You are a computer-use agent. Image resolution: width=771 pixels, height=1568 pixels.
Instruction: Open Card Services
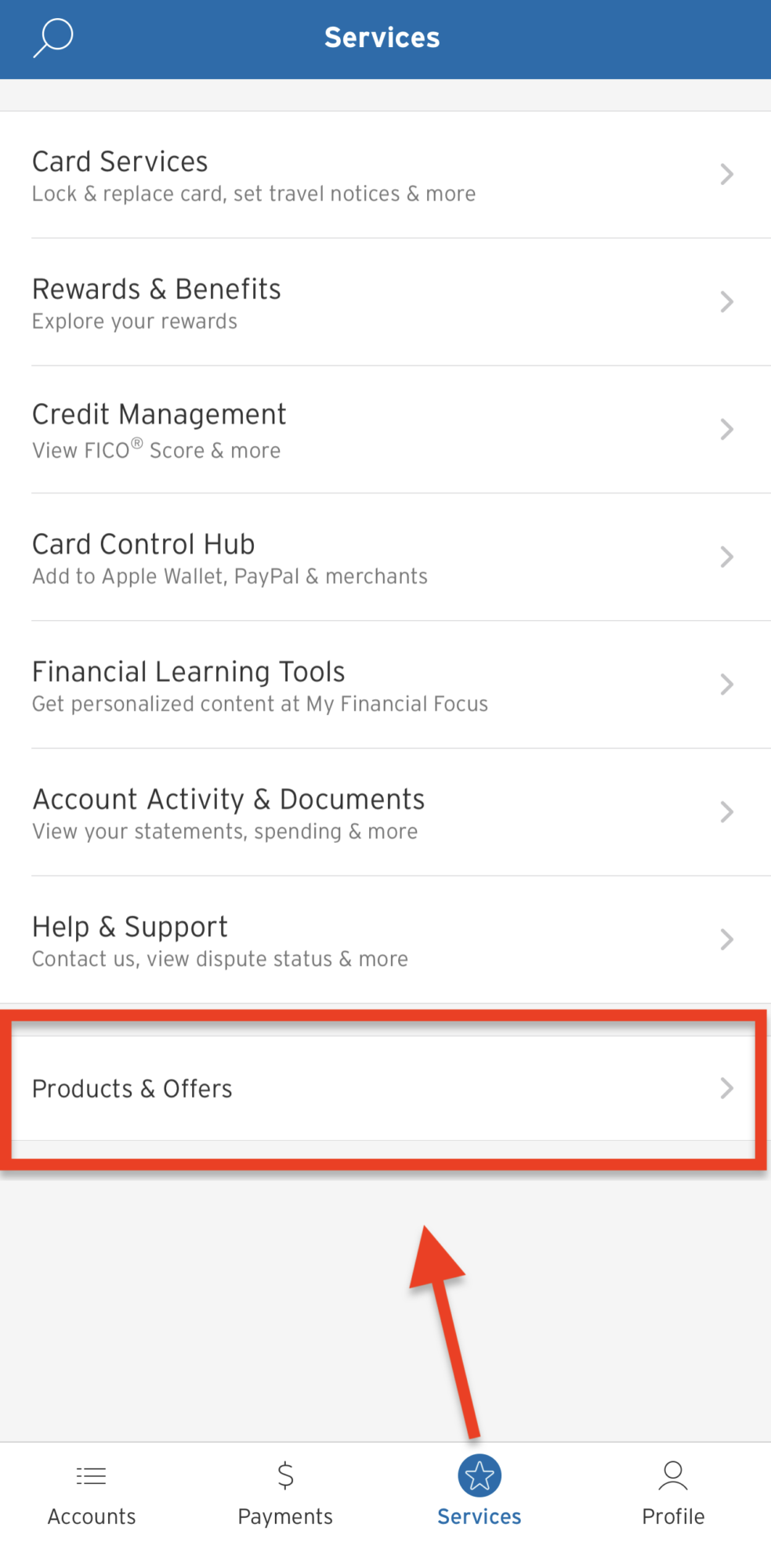click(x=385, y=175)
